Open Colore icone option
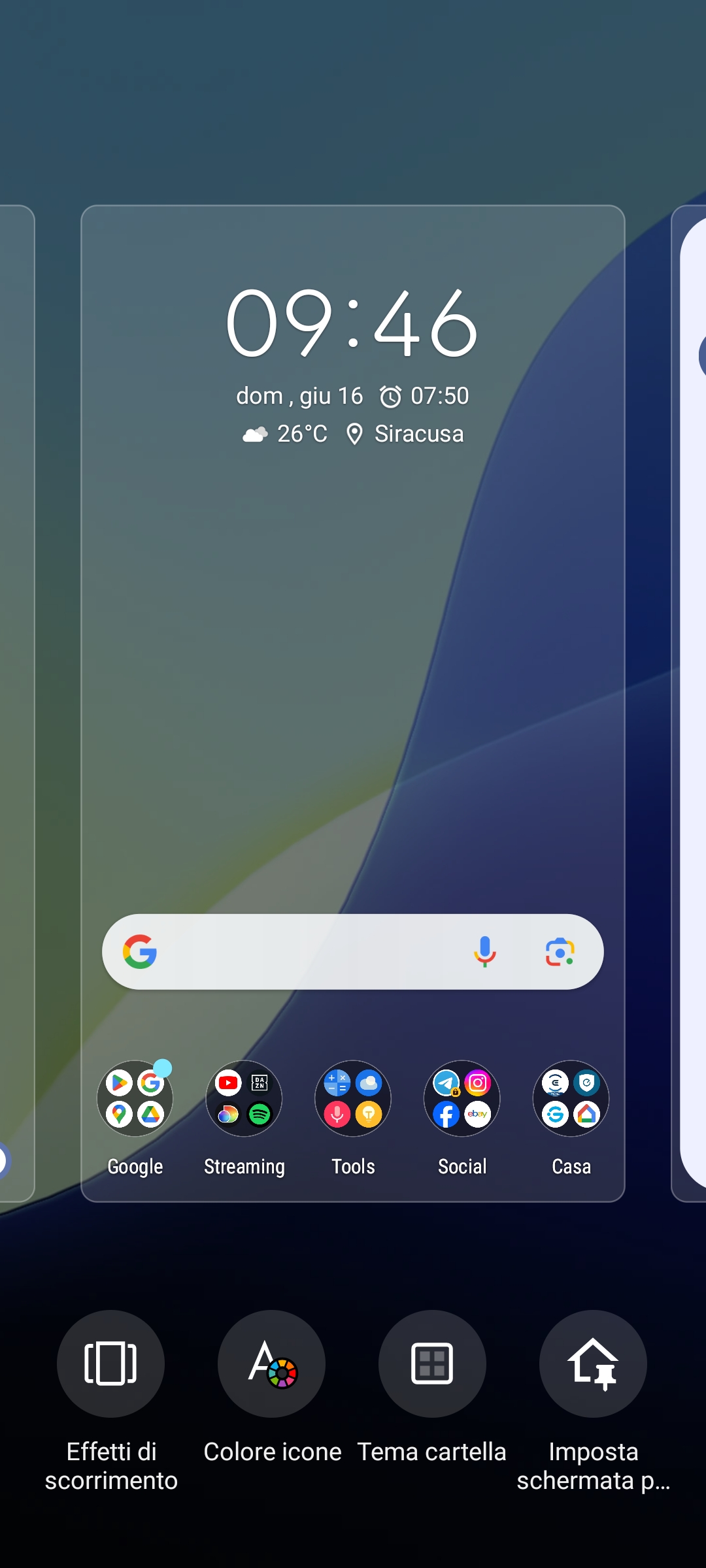The height and width of the screenshot is (1568, 706). [271, 1364]
